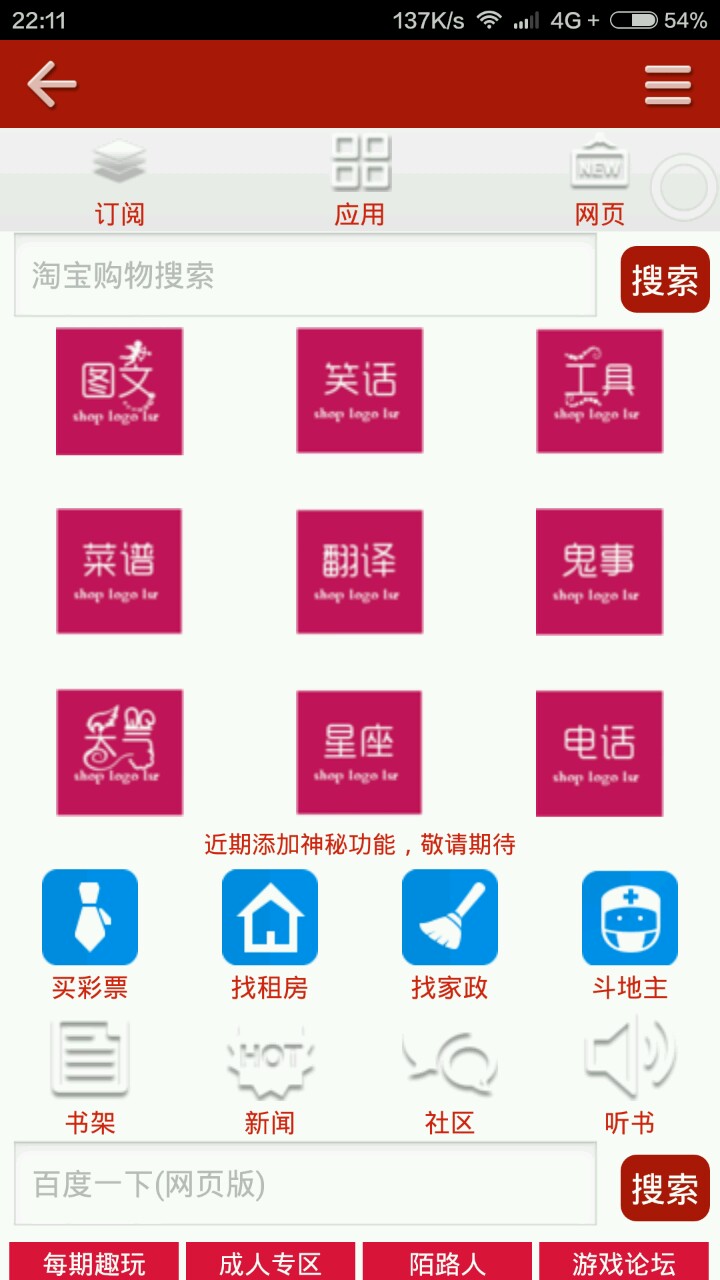Launch 买彩票
Screen dimensions: 720x1280
90,933
